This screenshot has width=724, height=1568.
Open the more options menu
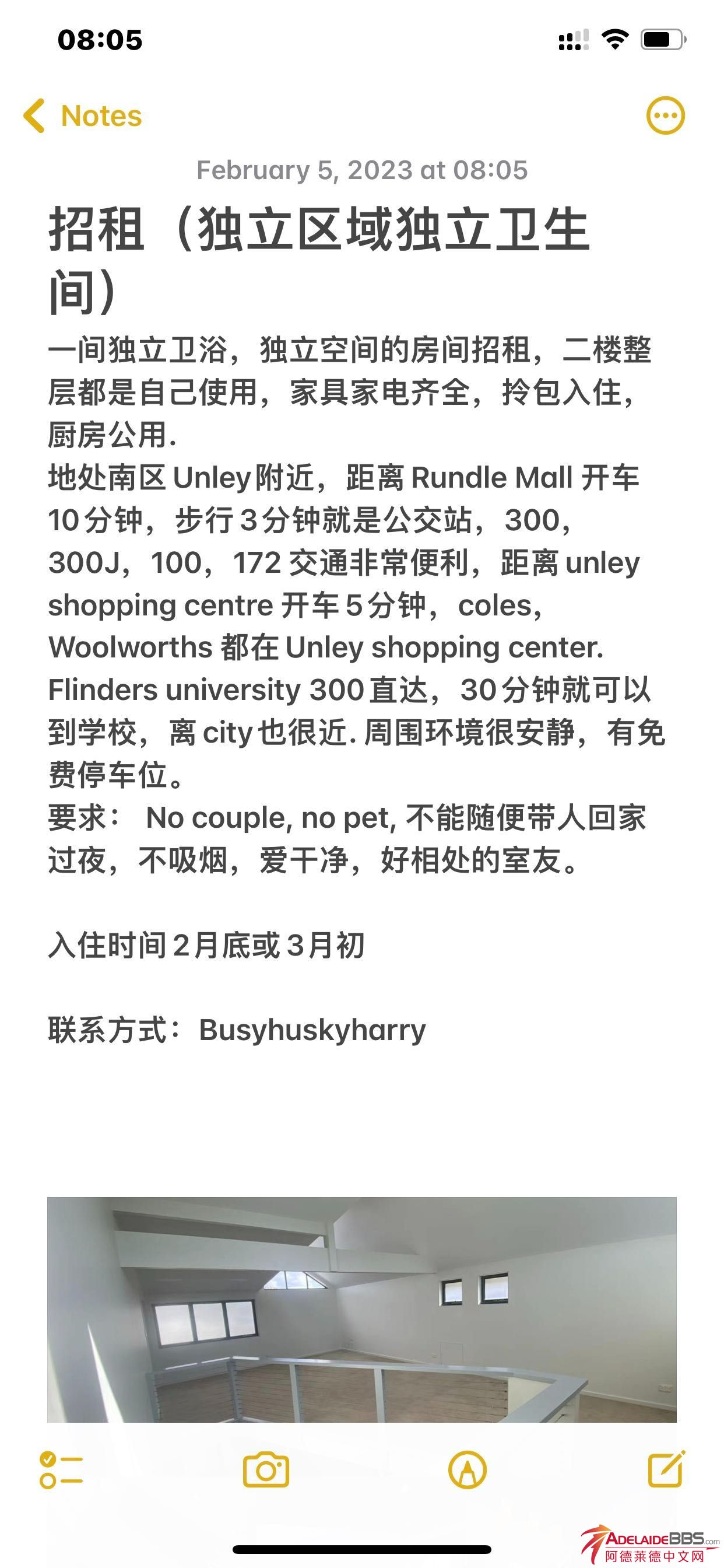tap(665, 116)
